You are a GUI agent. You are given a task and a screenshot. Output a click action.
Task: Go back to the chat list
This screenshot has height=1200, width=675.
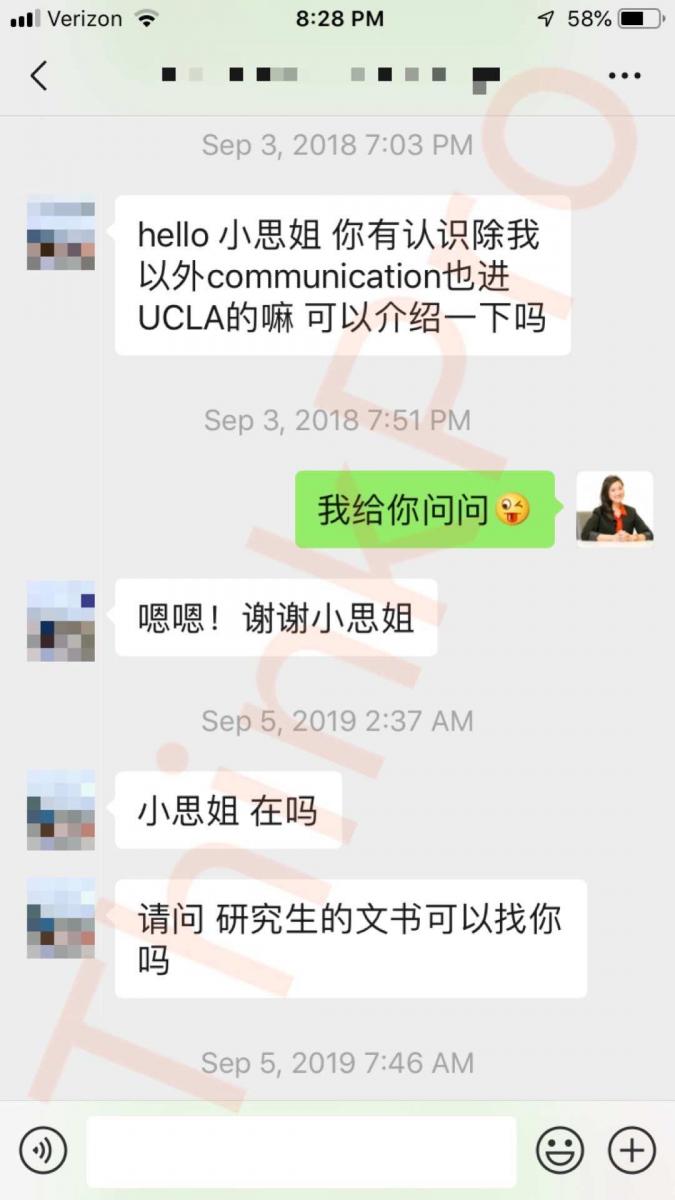38,76
